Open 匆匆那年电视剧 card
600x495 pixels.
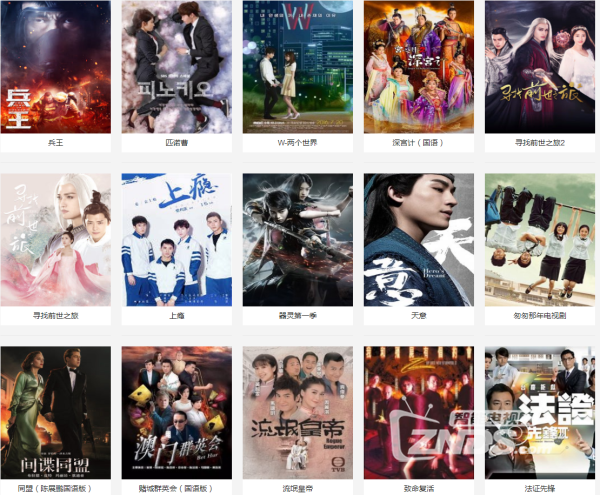coord(539,240)
